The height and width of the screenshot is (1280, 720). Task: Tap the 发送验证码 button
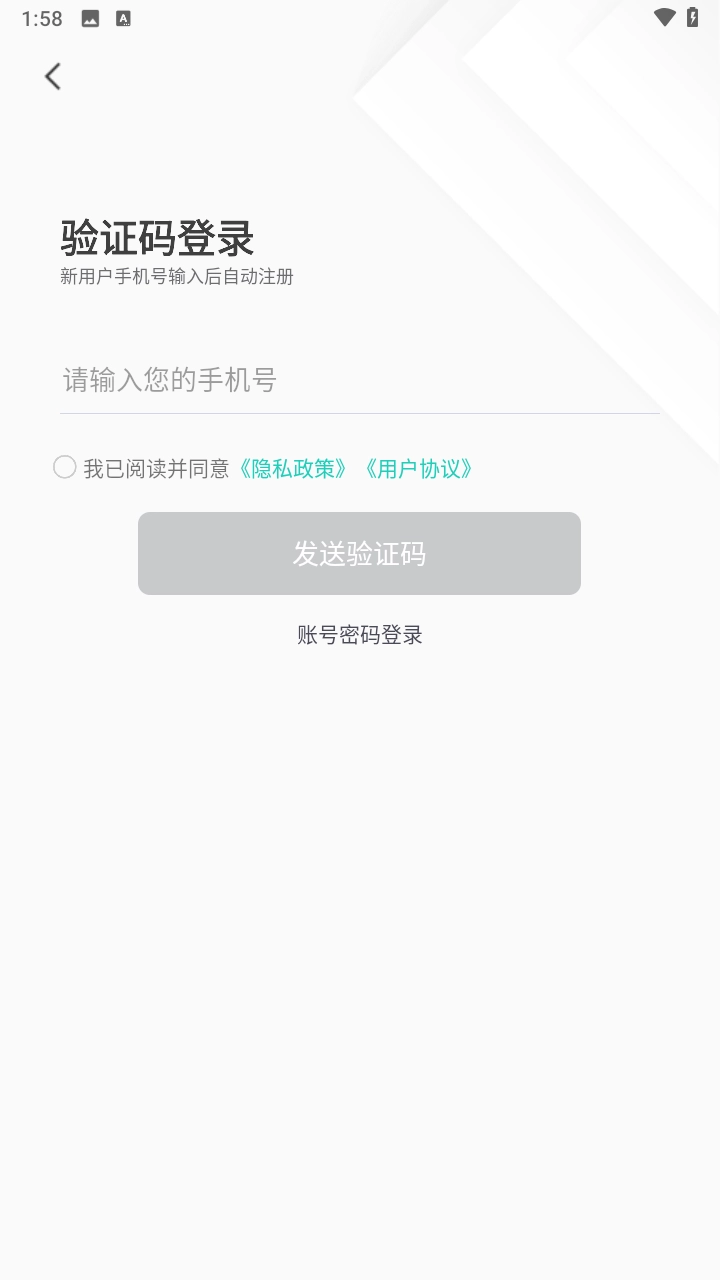point(359,553)
